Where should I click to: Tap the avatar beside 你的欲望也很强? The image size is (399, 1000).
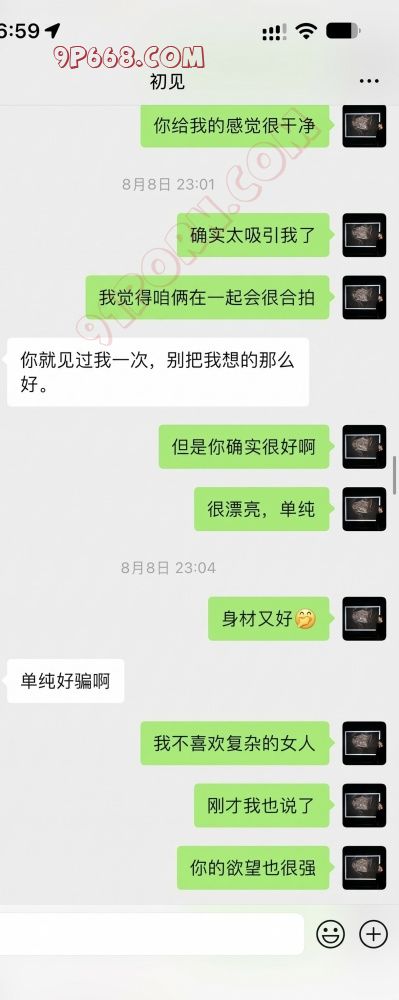[x=365, y=867]
